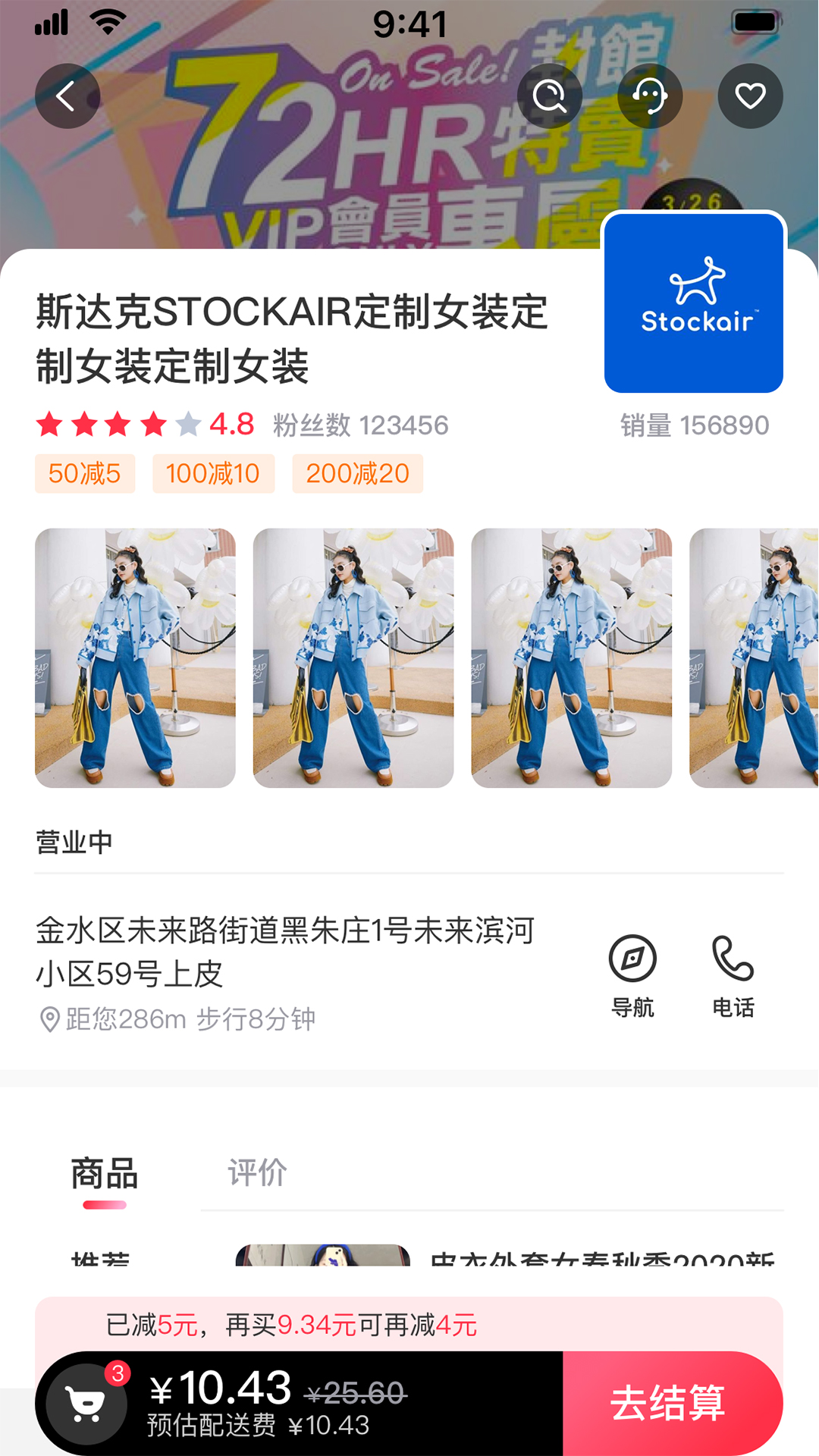Switch to the 评价 reviews tab

click(x=256, y=1174)
